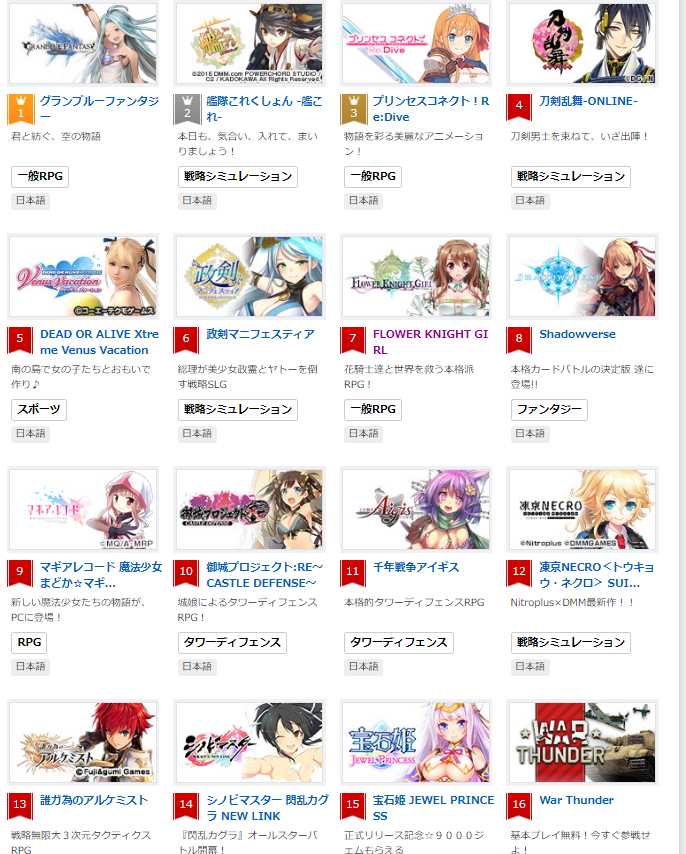Viewport: 686px width, 854px height.
Task: Open 御城プロジェクト:RE CASTLE DEFENSE link
Action: coord(264,575)
